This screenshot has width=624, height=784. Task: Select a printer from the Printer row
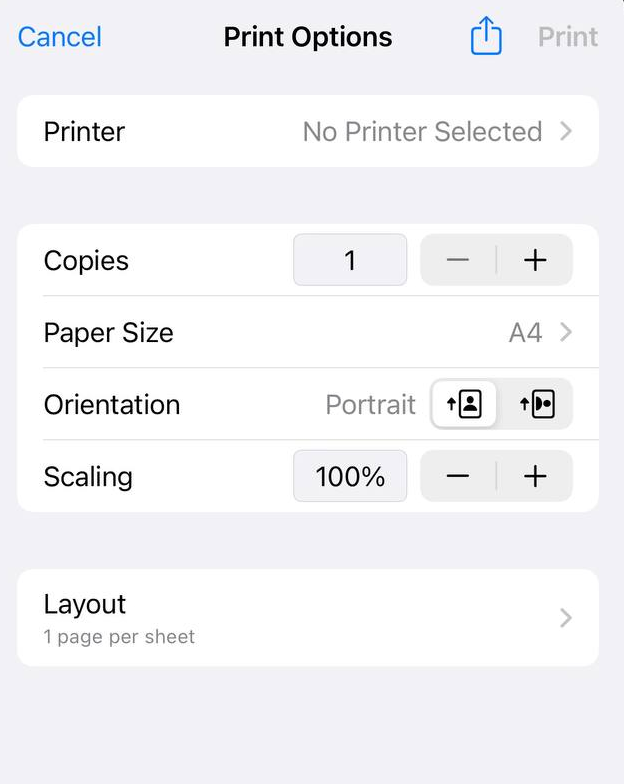tap(308, 131)
